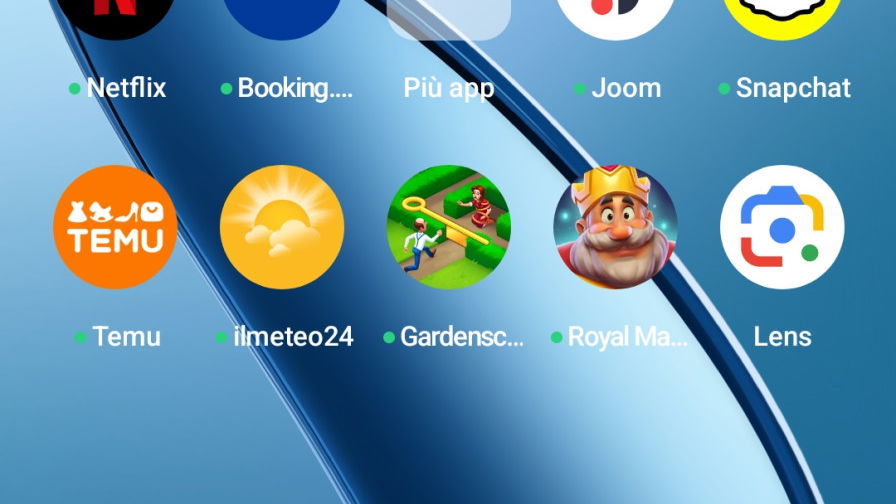Check the weather in ilmeteo24

click(282, 227)
